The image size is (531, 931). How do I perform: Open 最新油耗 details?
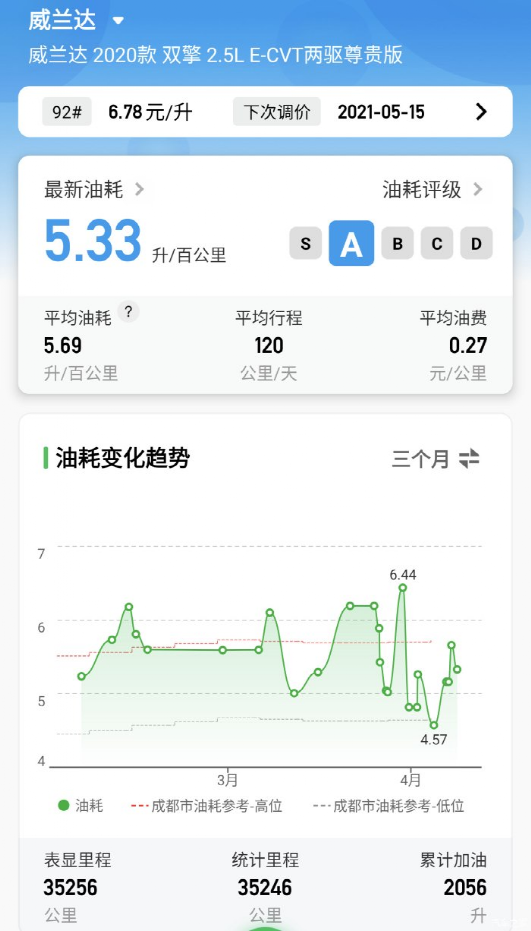94,190
